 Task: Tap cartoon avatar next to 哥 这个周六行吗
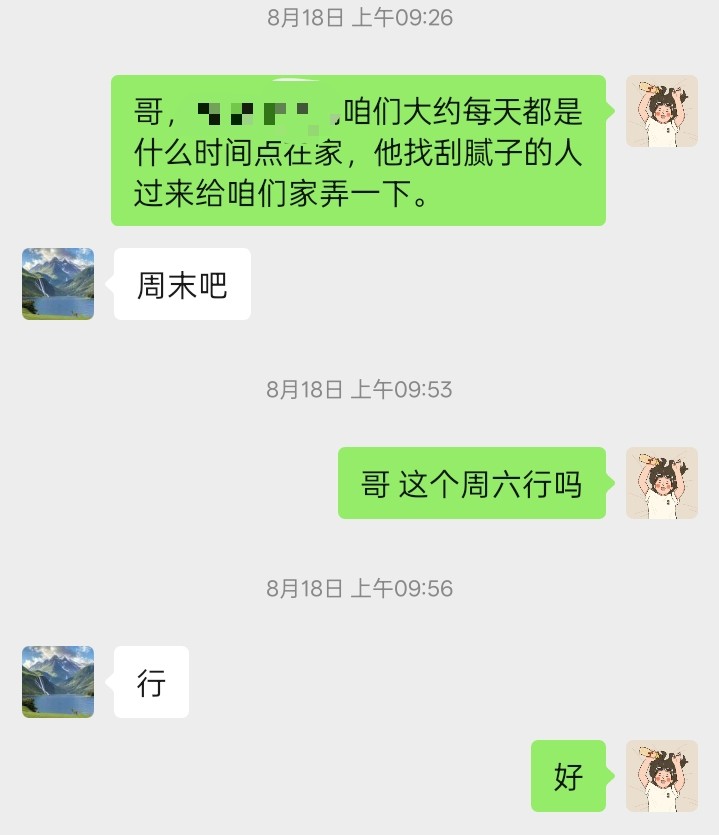(661, 483)
